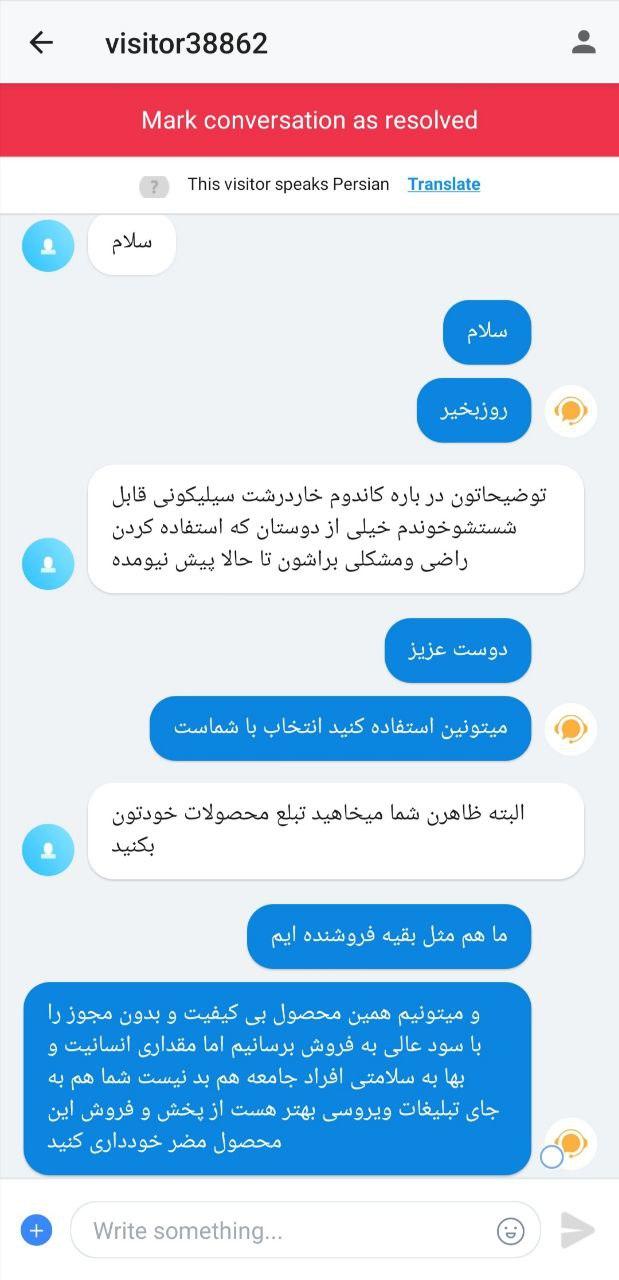619x1280 pixels.
Task: Open the emoji picker
Action: (x=511, y=1230)
